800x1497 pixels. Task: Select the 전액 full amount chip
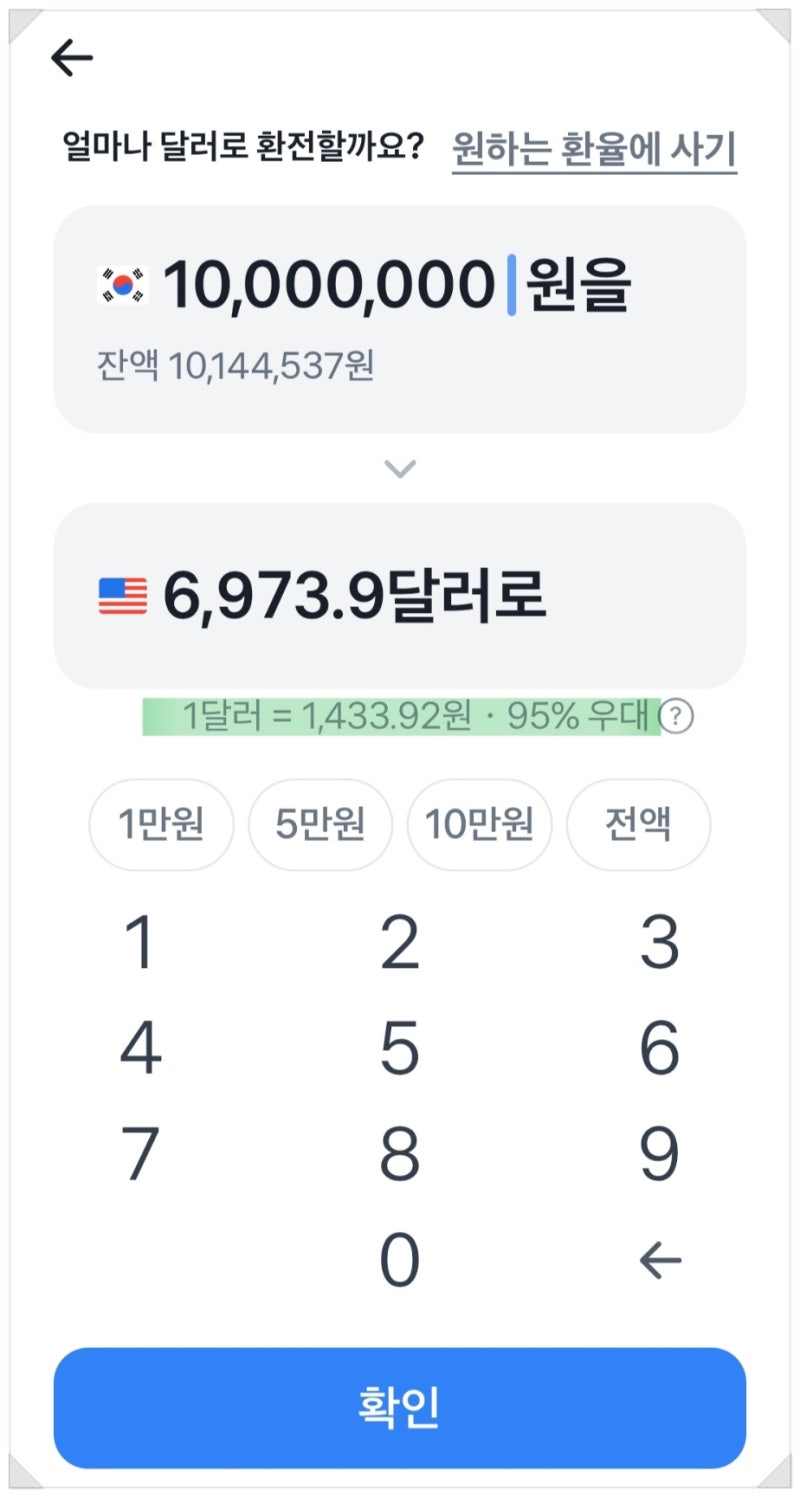[x=638, y=824]
